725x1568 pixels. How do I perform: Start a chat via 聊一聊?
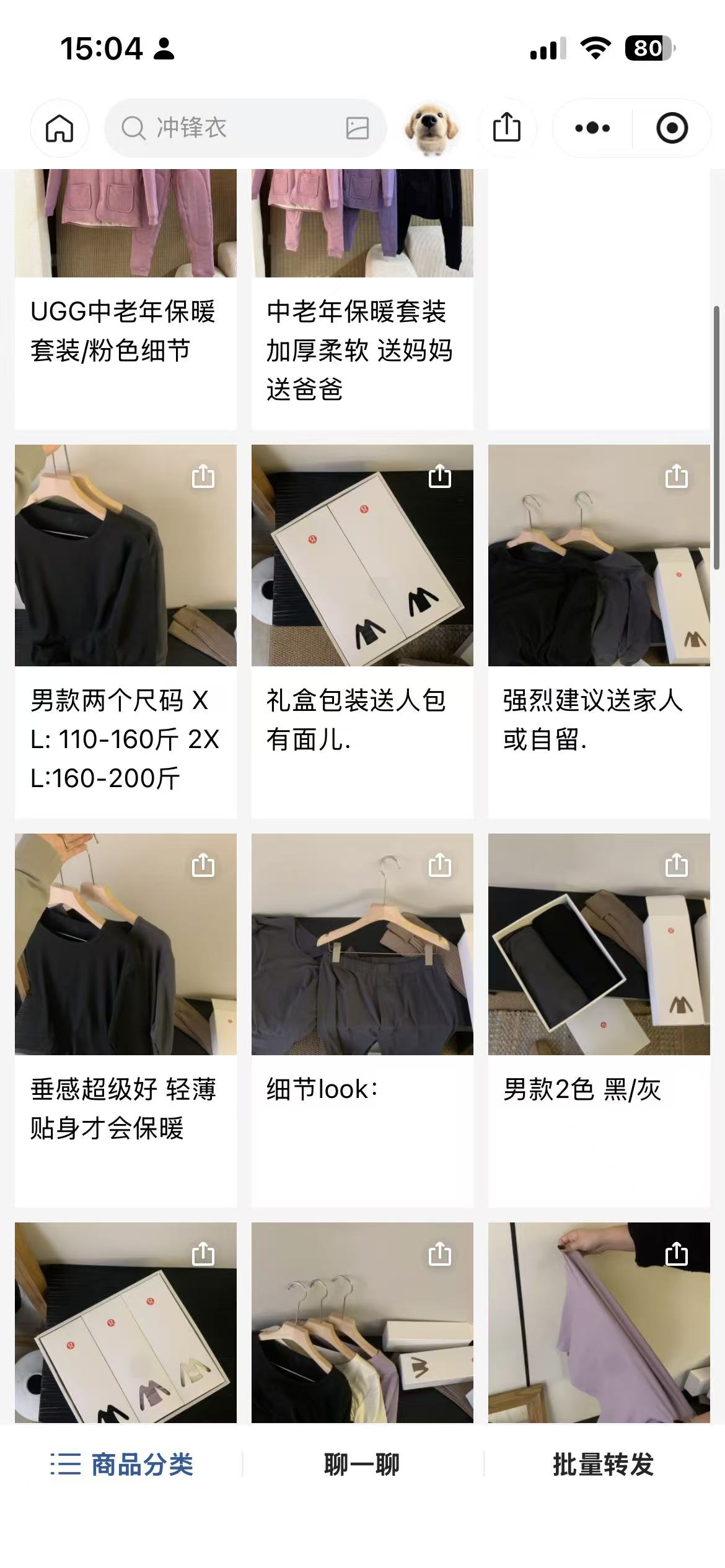point(362,1465)
